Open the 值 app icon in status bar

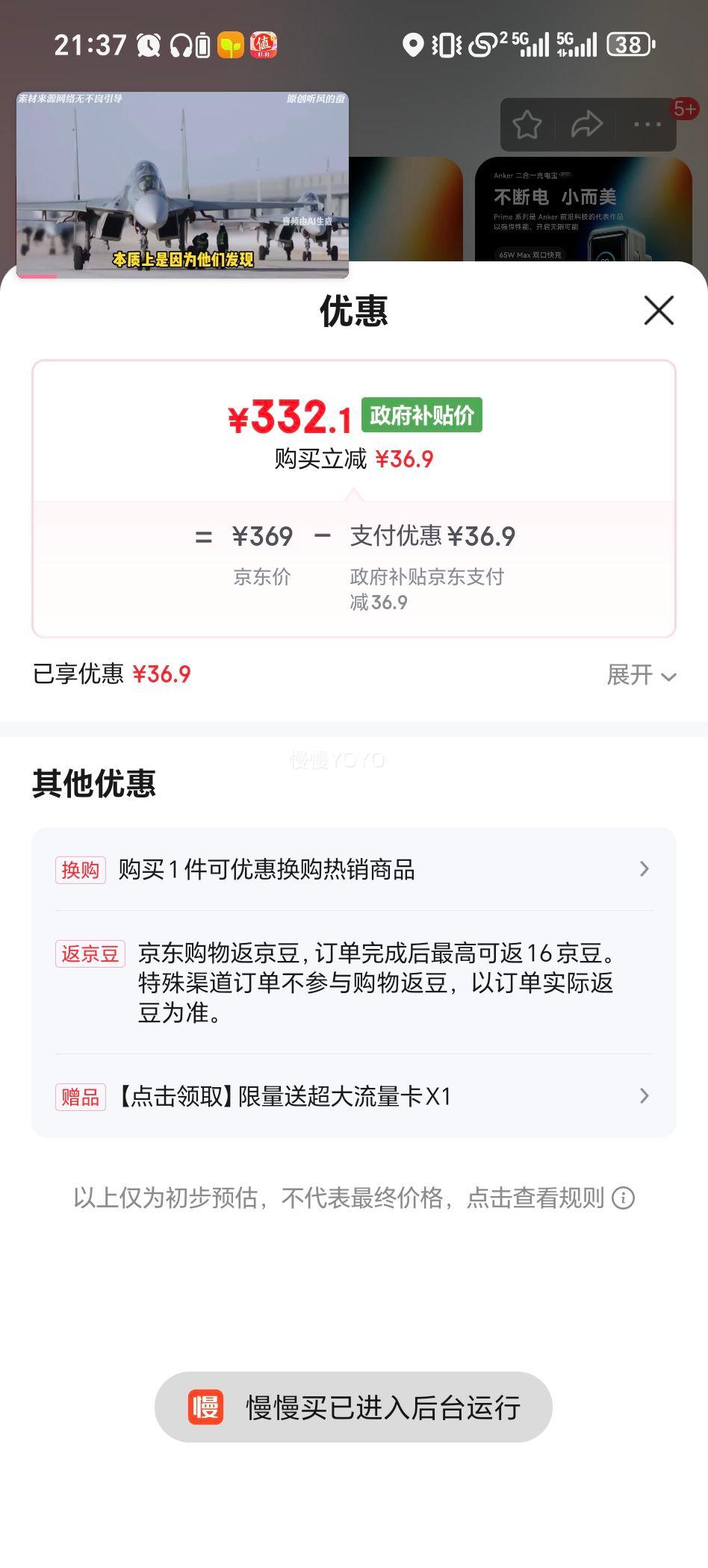(x=263, y=46)
